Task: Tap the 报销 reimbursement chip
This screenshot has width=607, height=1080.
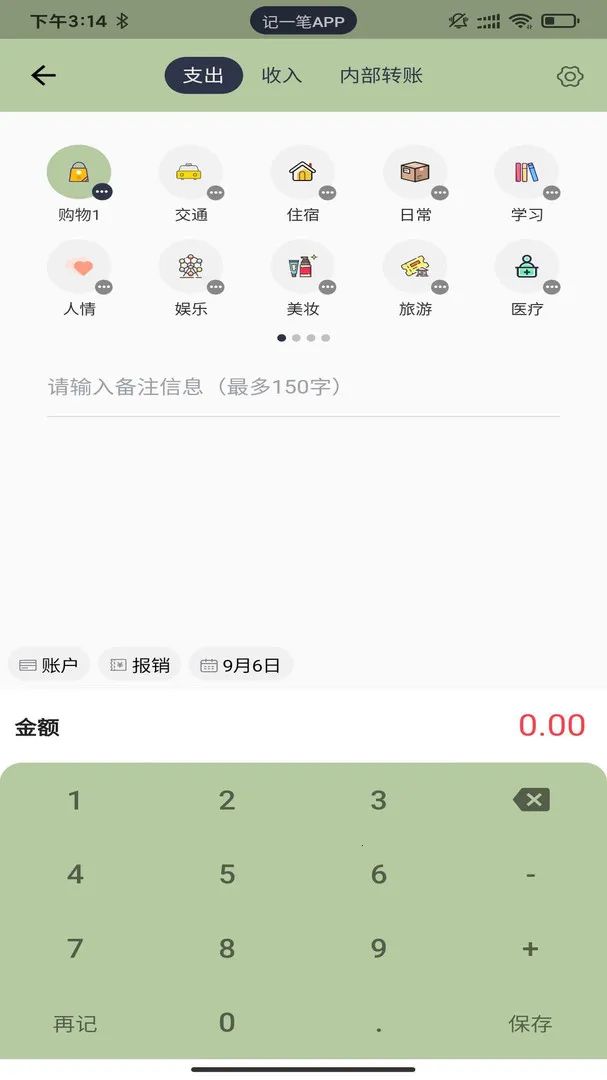Action: (140, 665)
